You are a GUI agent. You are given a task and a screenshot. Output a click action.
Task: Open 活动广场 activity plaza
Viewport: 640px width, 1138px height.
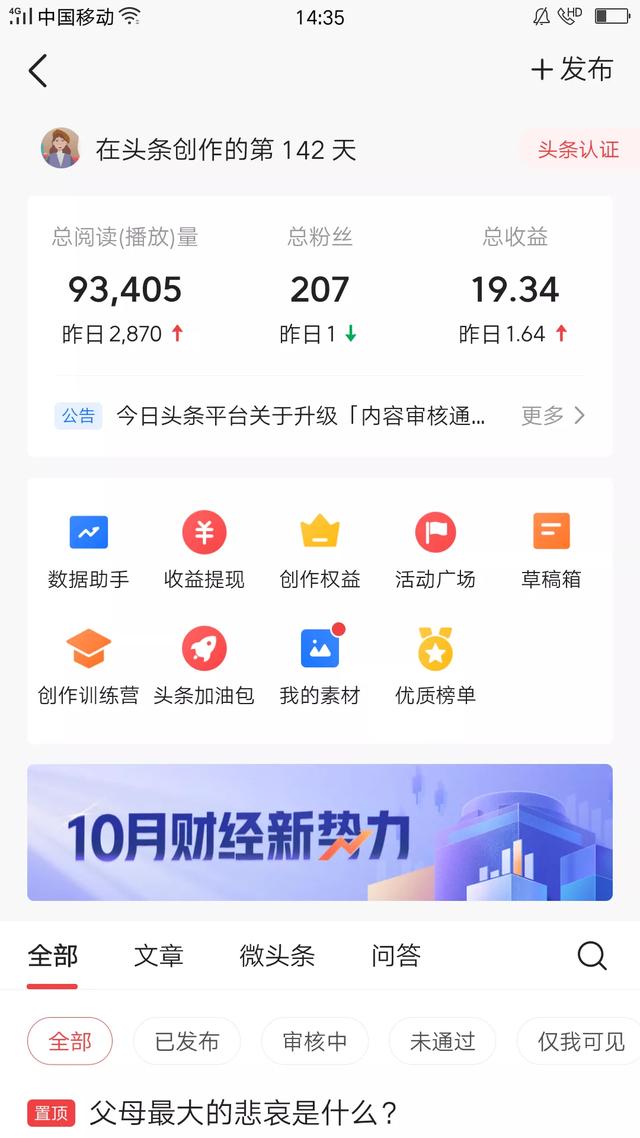[435, 550]
